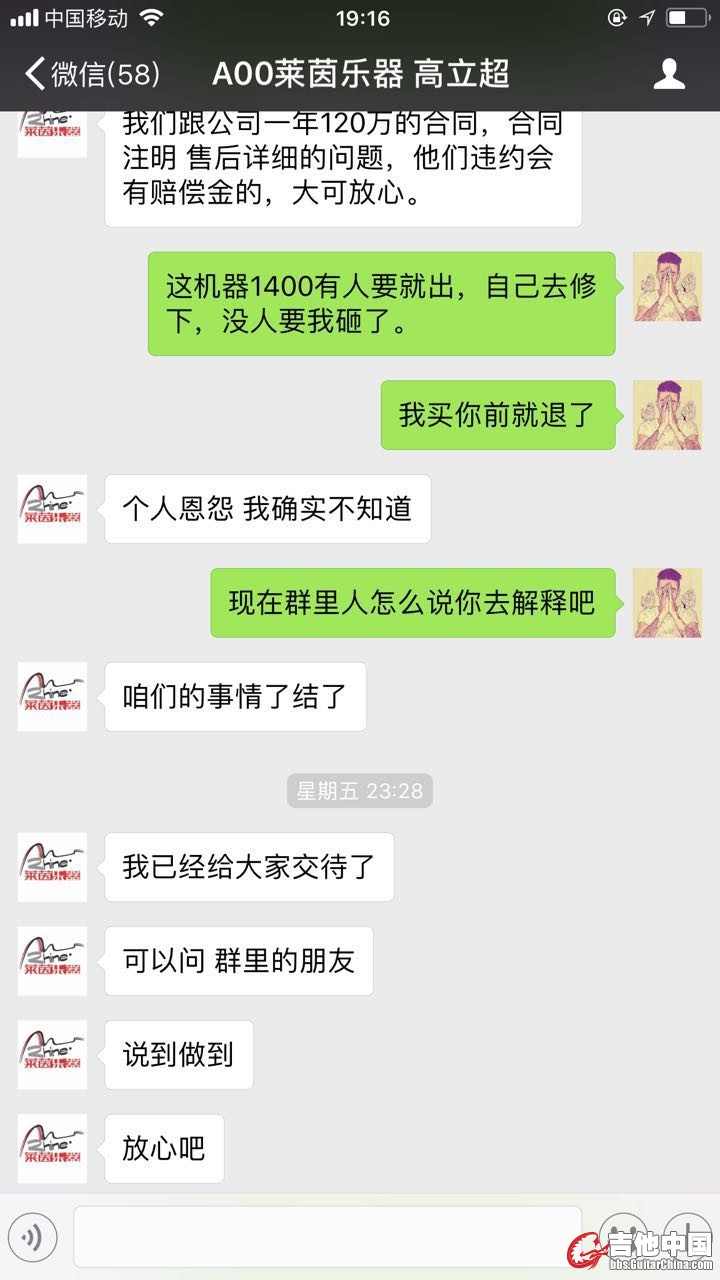
Task: Tap the message text field
Action: coord(327,1240)
